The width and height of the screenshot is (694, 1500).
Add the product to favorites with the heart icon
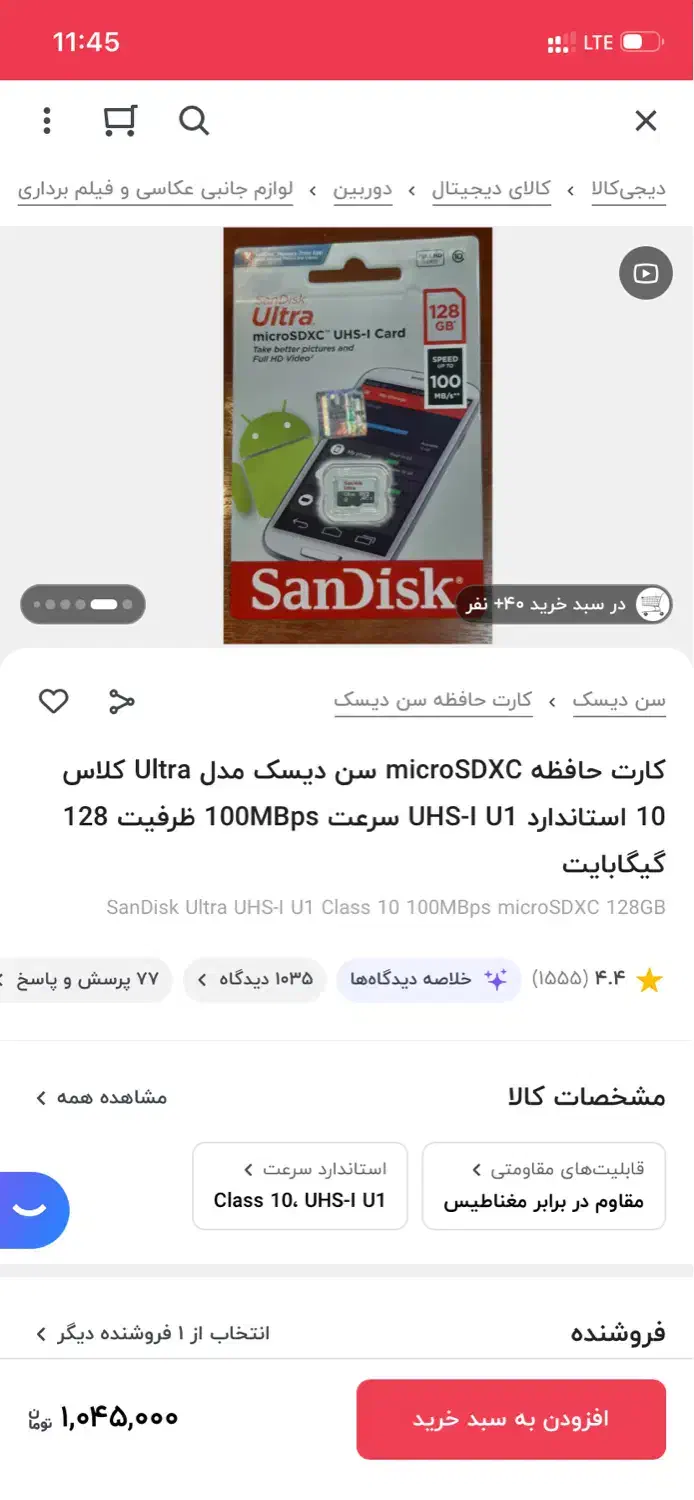pyautogui.click(x=53, y=702)
